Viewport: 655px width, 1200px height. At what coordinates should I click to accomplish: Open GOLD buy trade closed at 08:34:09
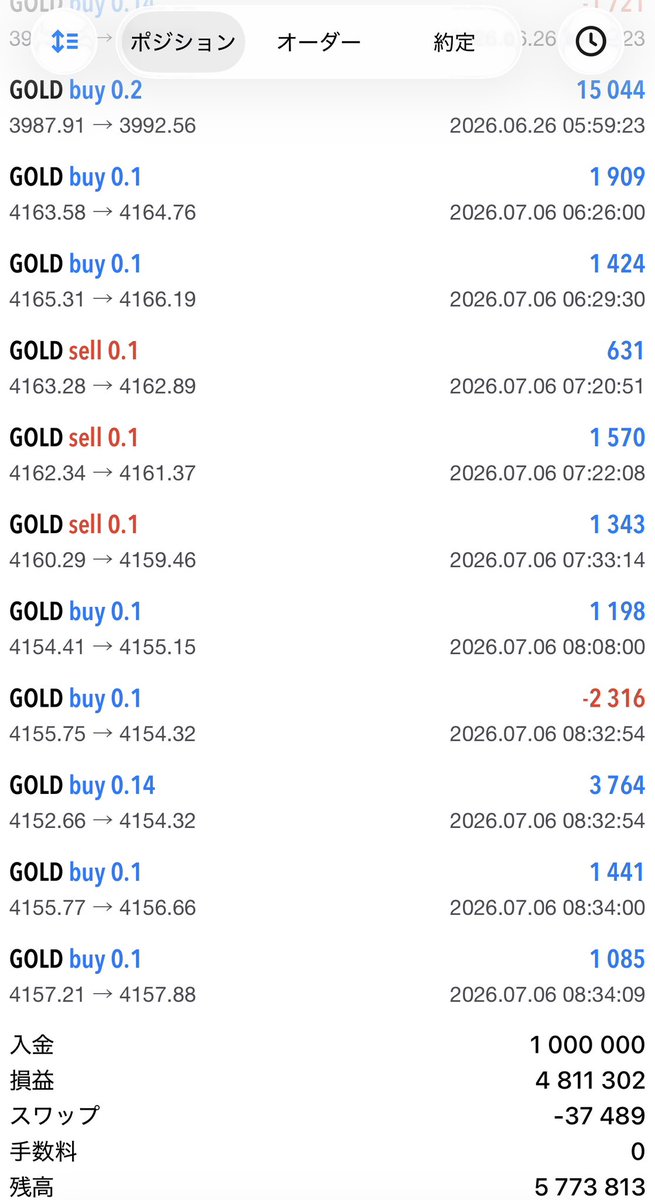coord(327,977)
